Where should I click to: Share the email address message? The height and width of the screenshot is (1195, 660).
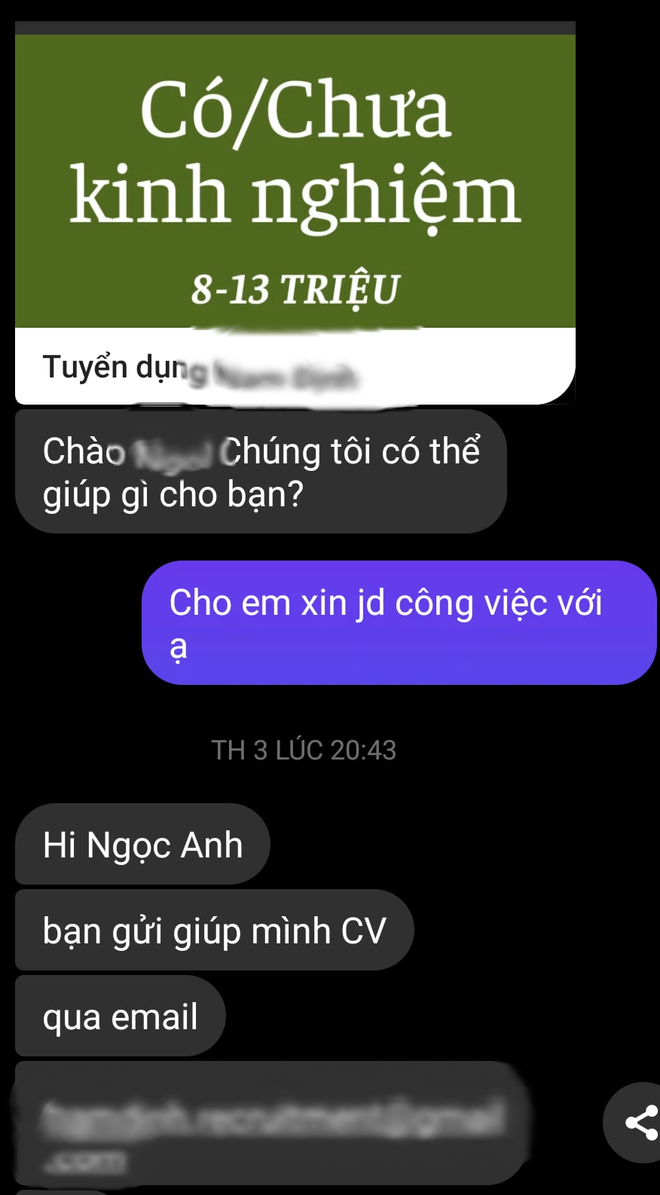637,1122
